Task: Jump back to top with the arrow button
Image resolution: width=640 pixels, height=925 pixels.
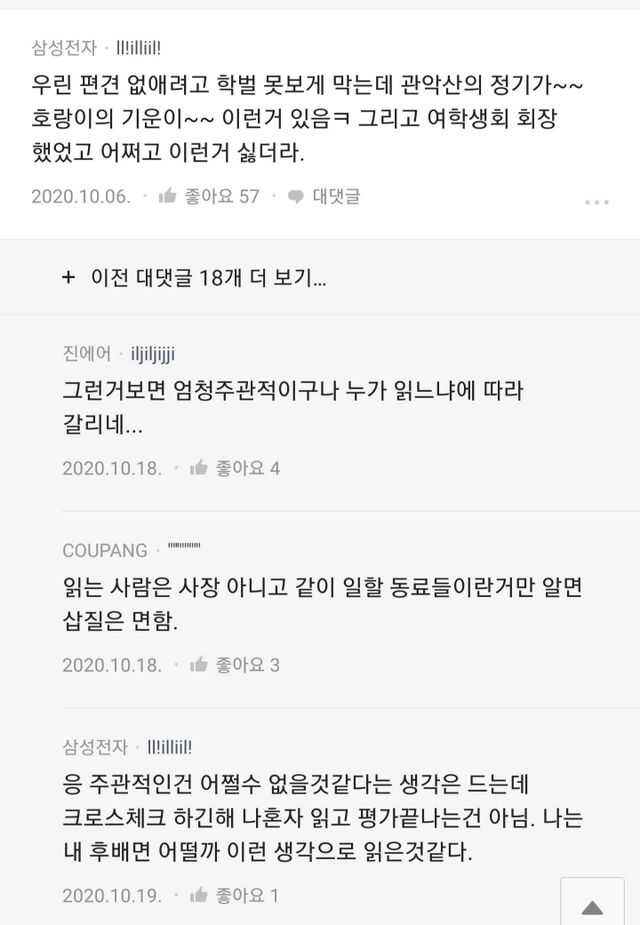Action: (x=592, y=906)
